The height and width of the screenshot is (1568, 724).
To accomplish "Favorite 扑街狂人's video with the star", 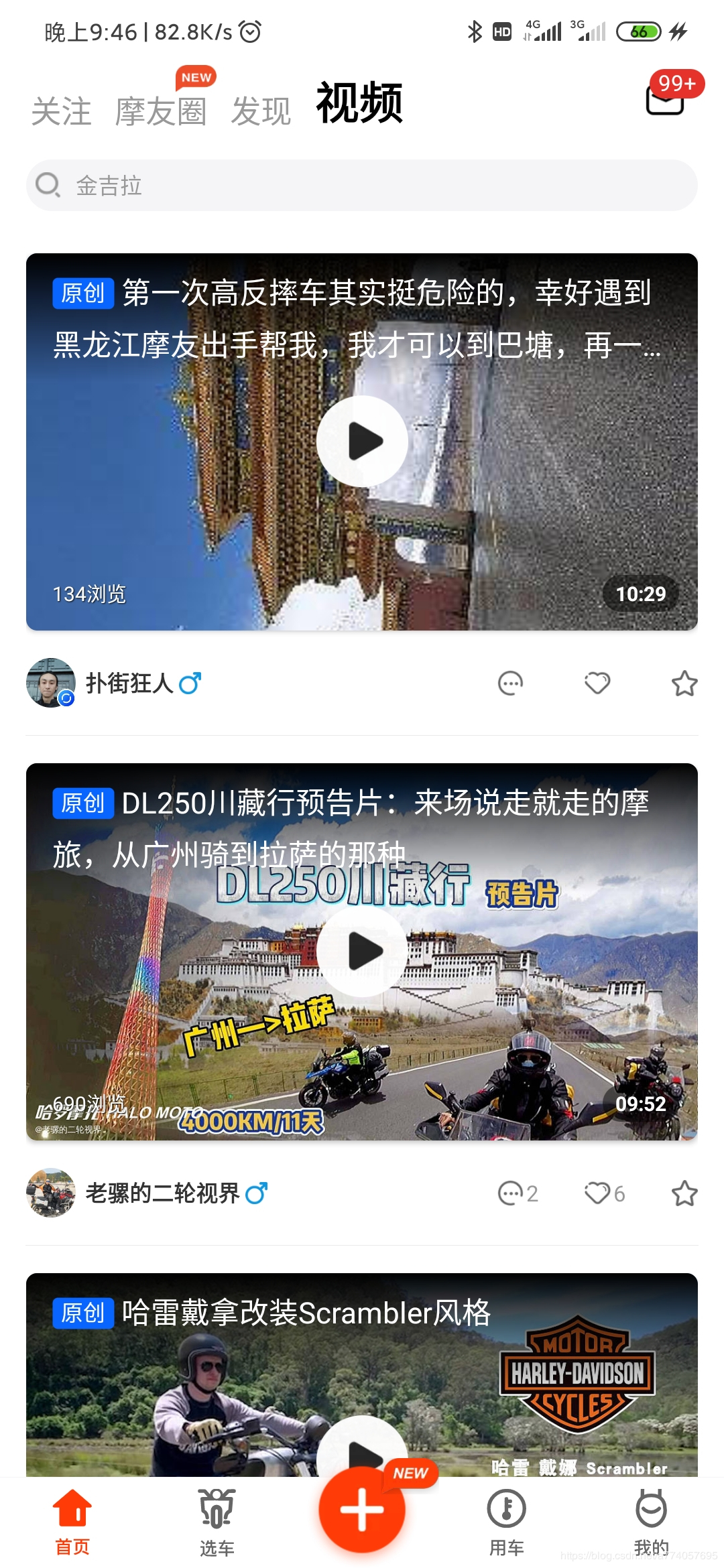I will 684,683.
